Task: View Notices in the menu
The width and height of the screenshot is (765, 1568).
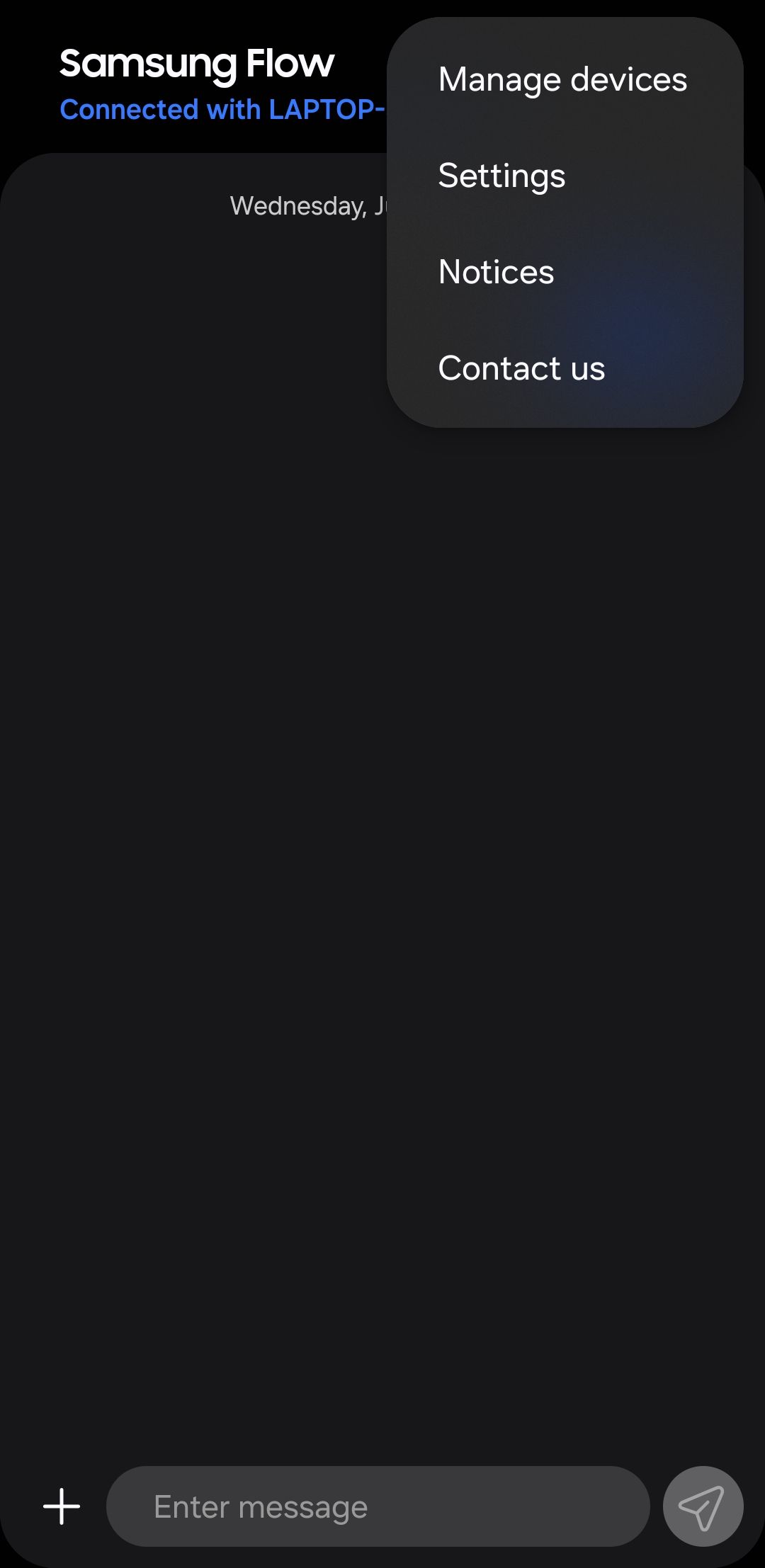Action: (496, 272)
